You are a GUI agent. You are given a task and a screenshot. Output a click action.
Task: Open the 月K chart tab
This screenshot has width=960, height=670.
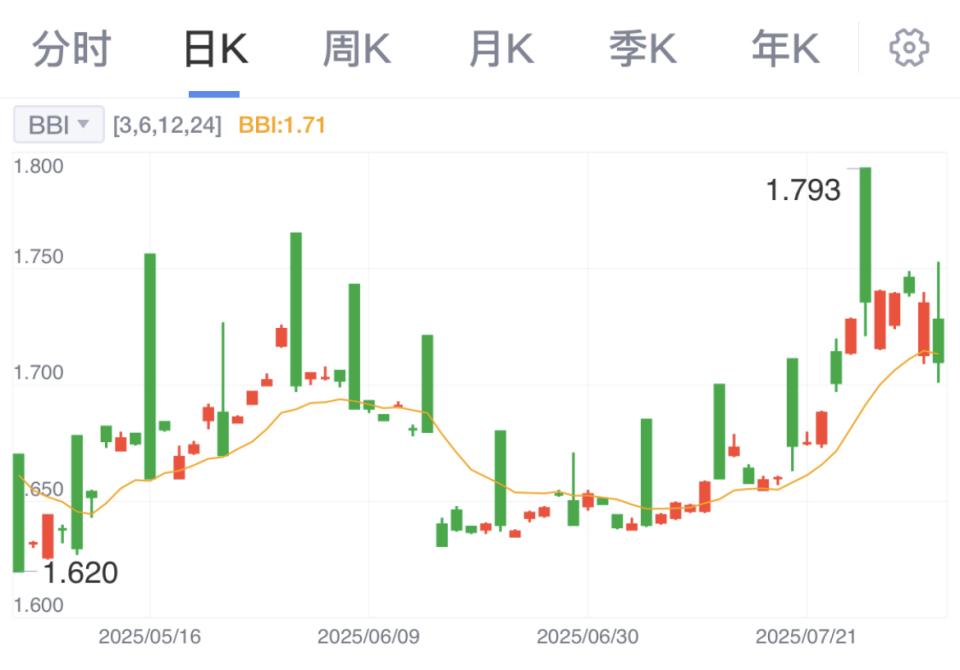tap(501, 48)
